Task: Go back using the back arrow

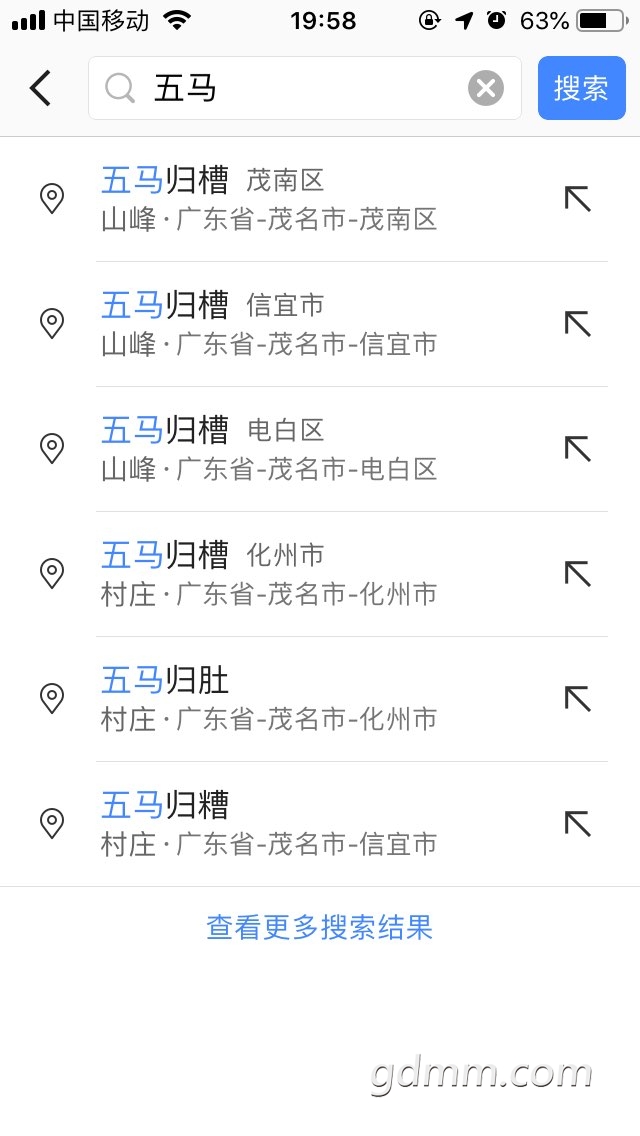Action: pos(40,89)
